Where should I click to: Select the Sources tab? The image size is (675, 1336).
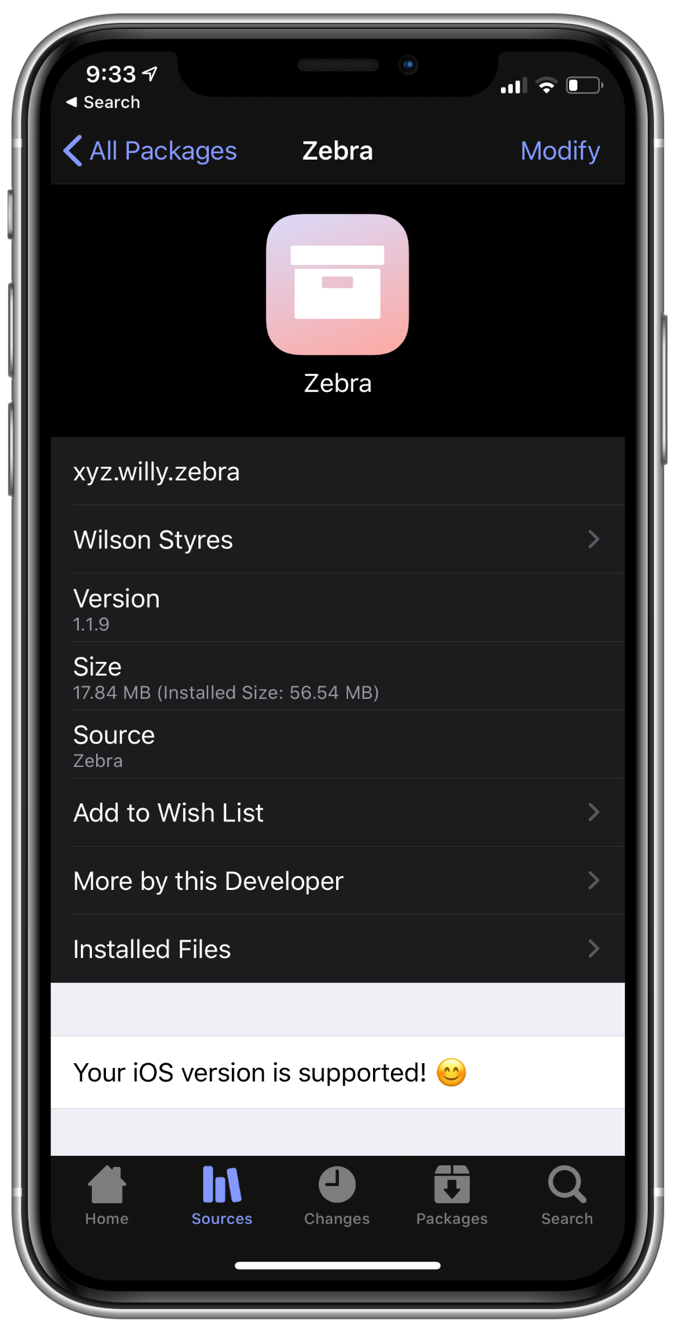tap(222, 1196)
